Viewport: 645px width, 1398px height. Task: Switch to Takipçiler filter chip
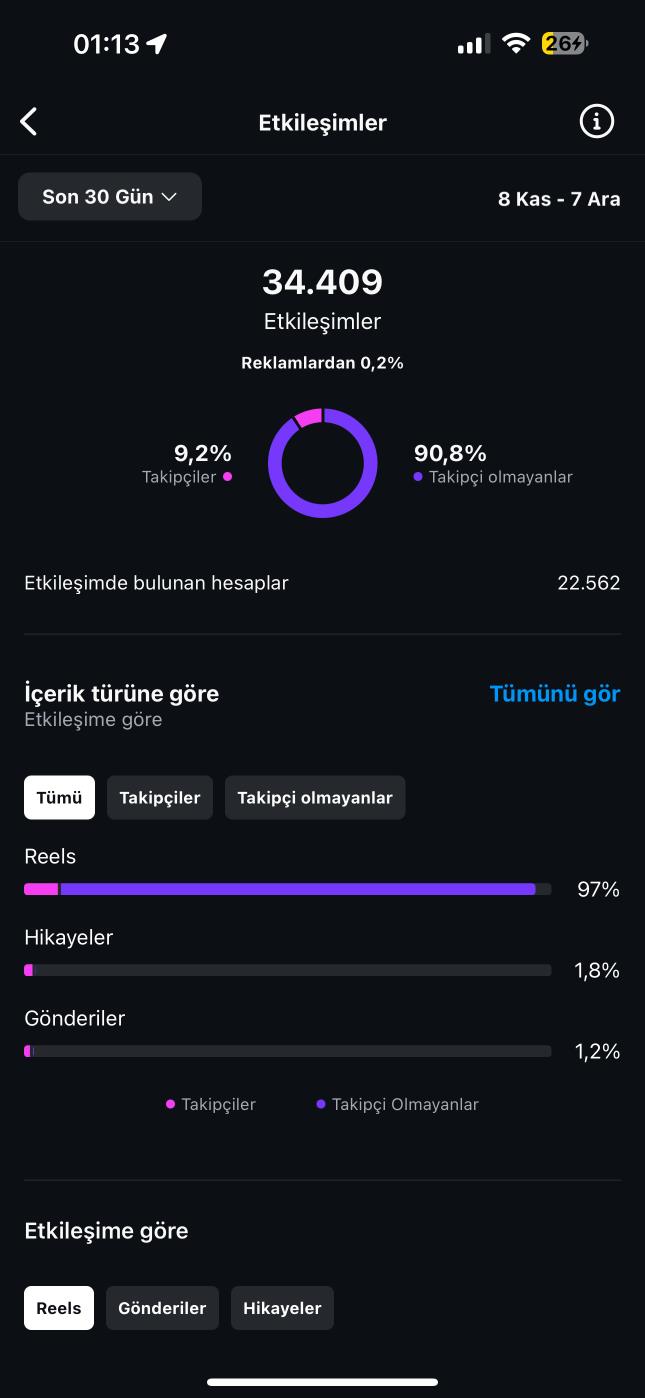click(160, 798)
